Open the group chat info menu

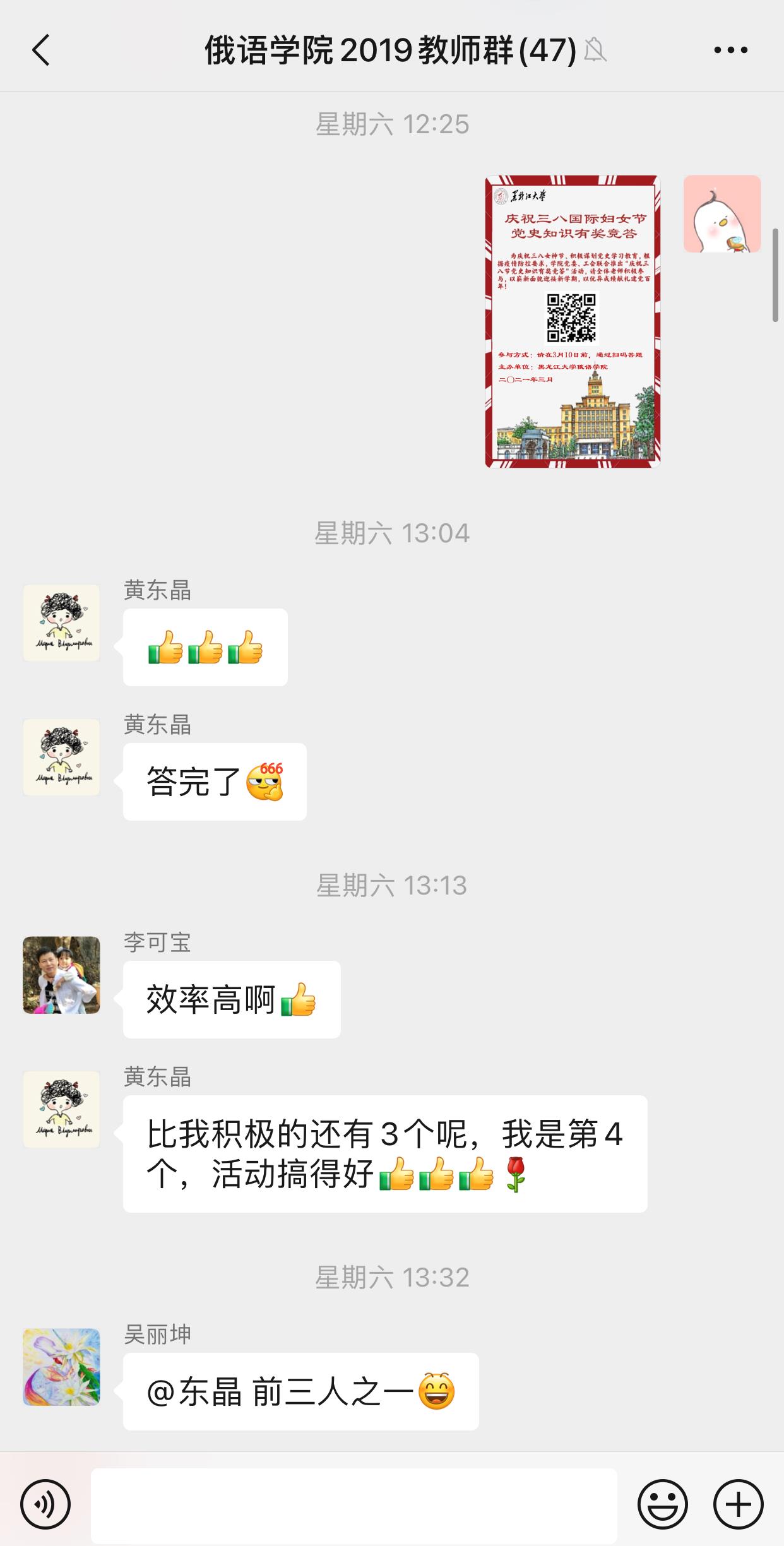click(x=730, y=50)
